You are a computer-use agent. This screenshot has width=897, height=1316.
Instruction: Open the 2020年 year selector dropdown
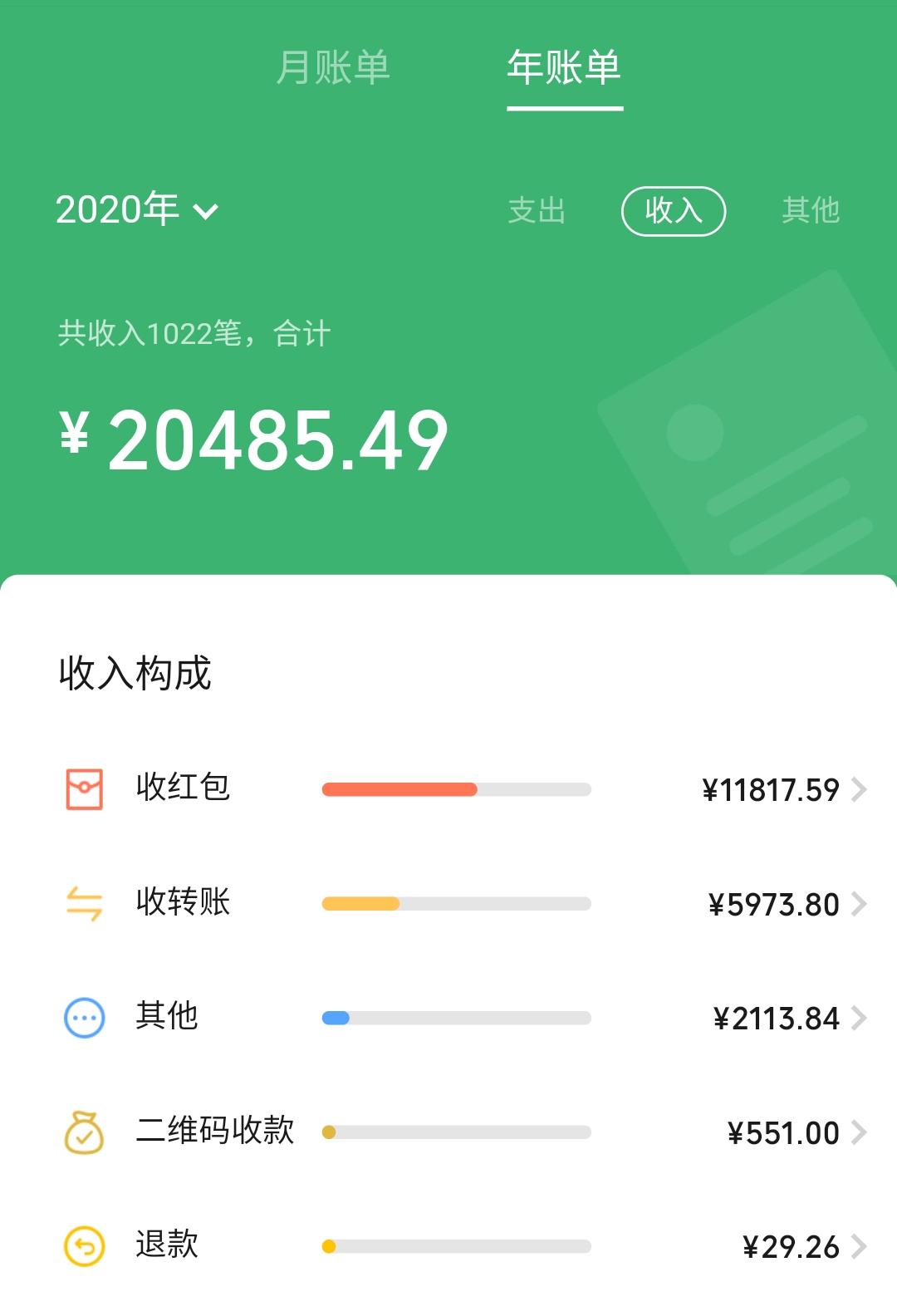tap(135, 212)
